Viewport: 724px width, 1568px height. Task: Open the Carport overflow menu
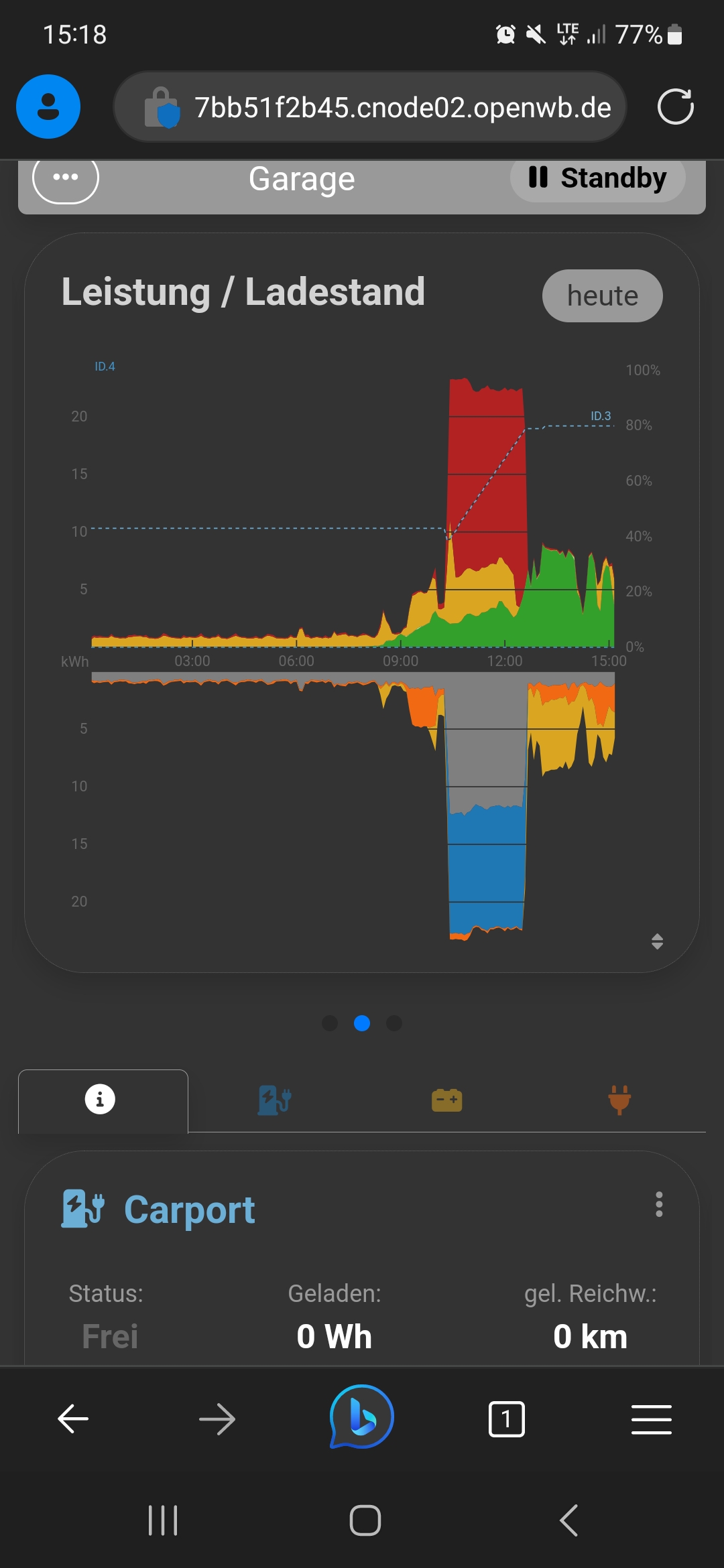coord(659,1204)
